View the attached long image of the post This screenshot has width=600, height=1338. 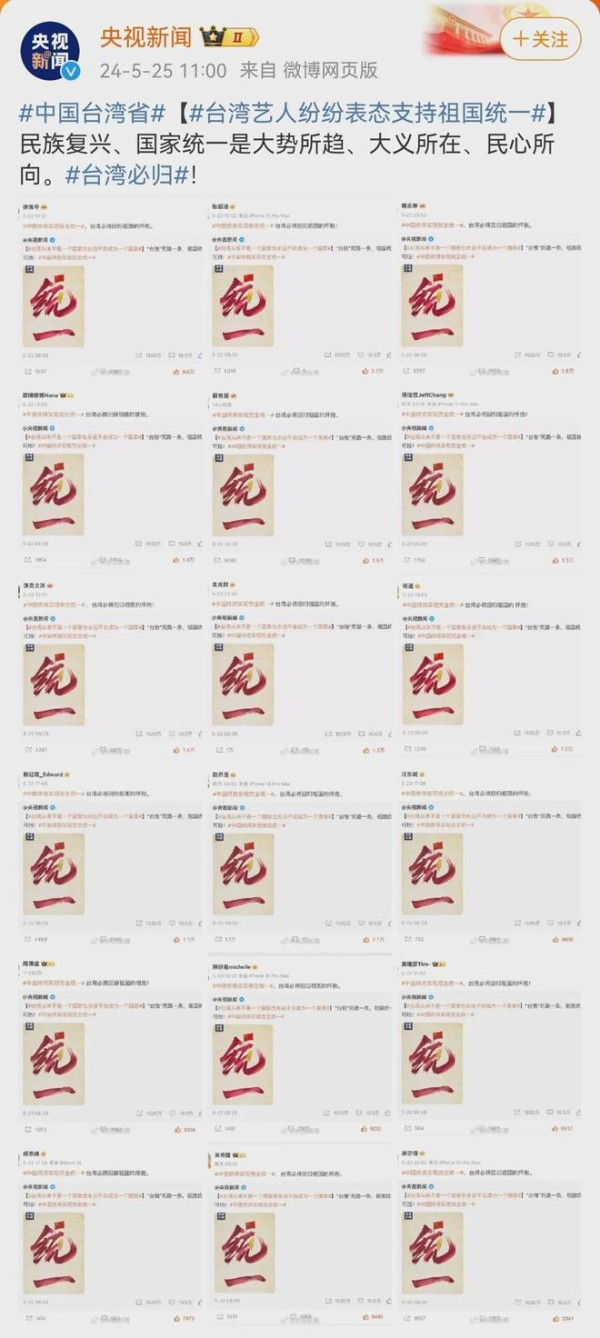click(300, 760)
